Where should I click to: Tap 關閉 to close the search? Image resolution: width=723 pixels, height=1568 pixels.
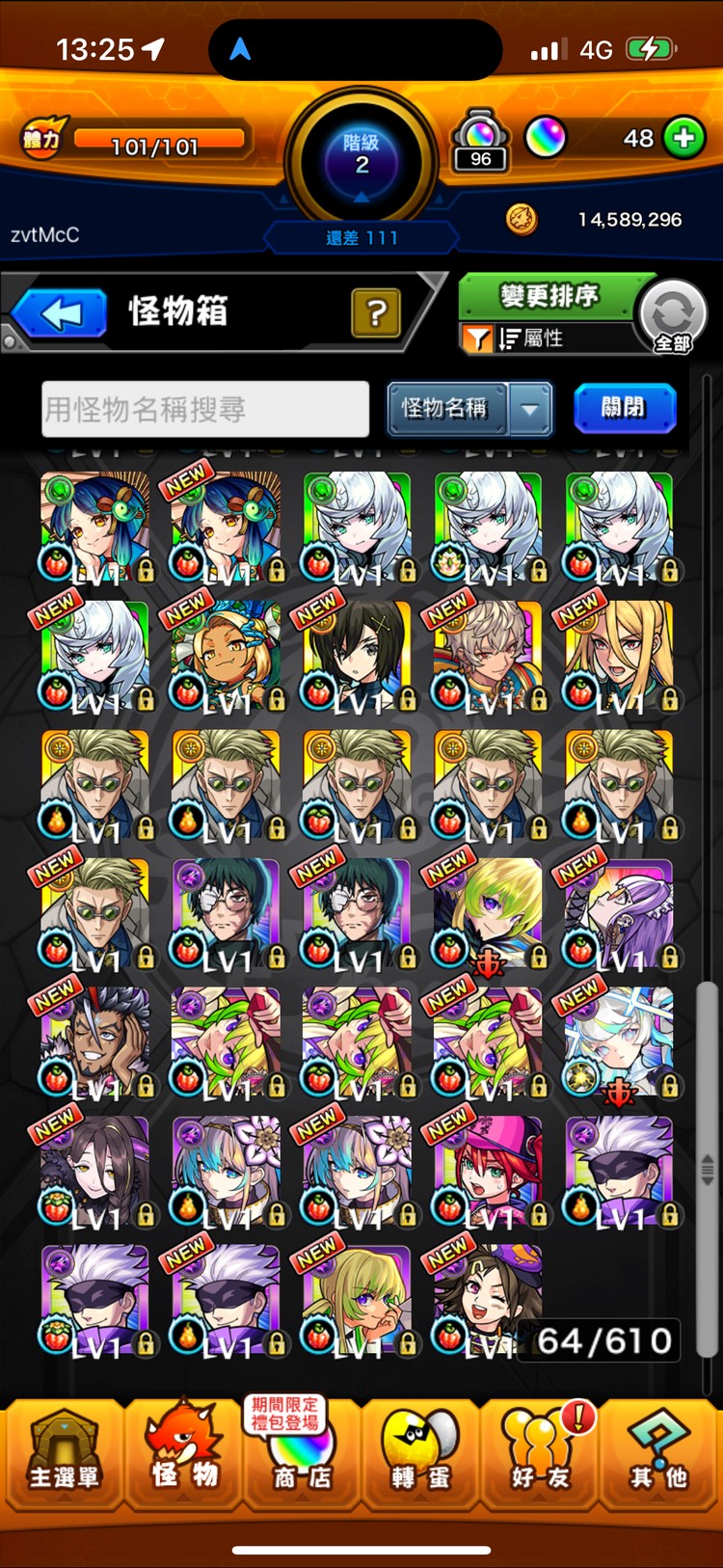[x=624, y=408]
